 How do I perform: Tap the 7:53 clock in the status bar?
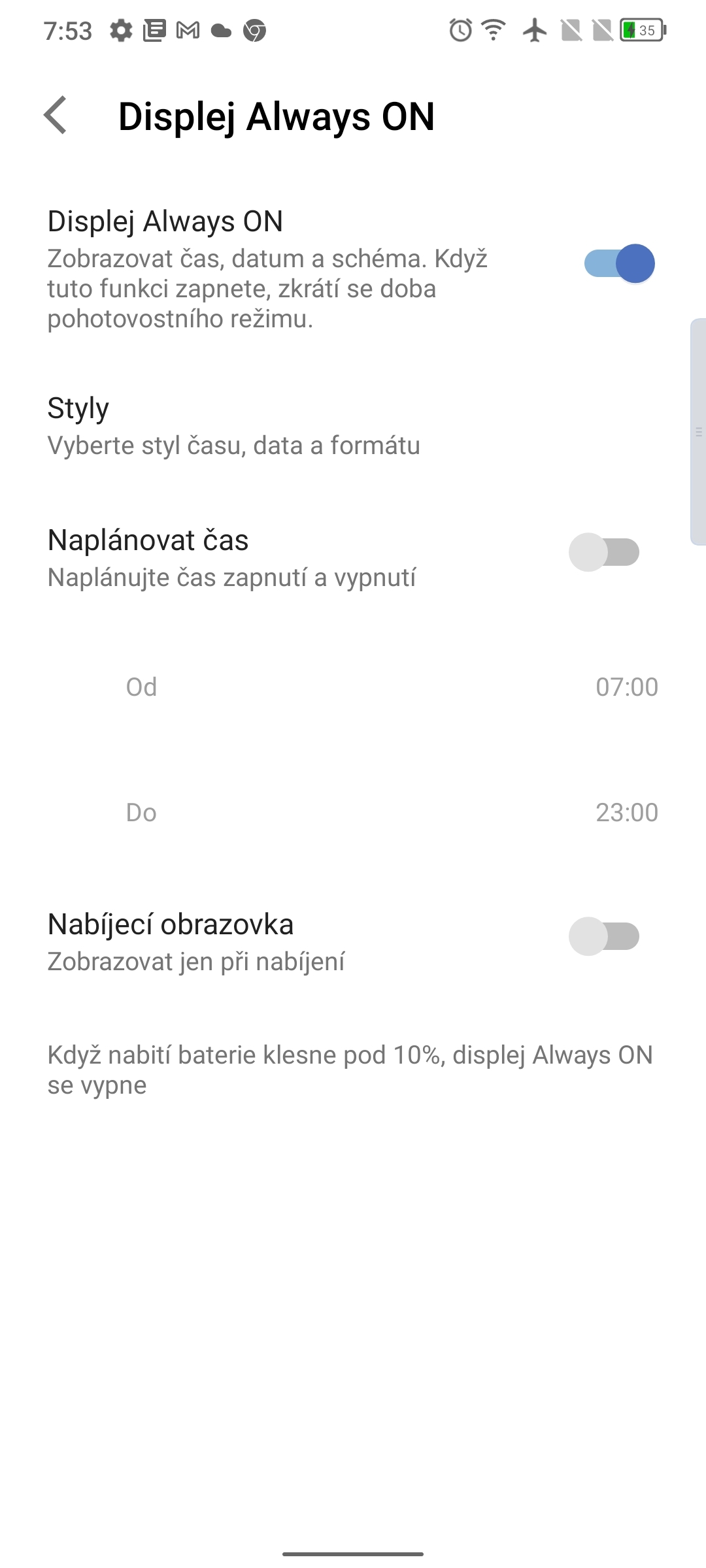tap(67, 29)
